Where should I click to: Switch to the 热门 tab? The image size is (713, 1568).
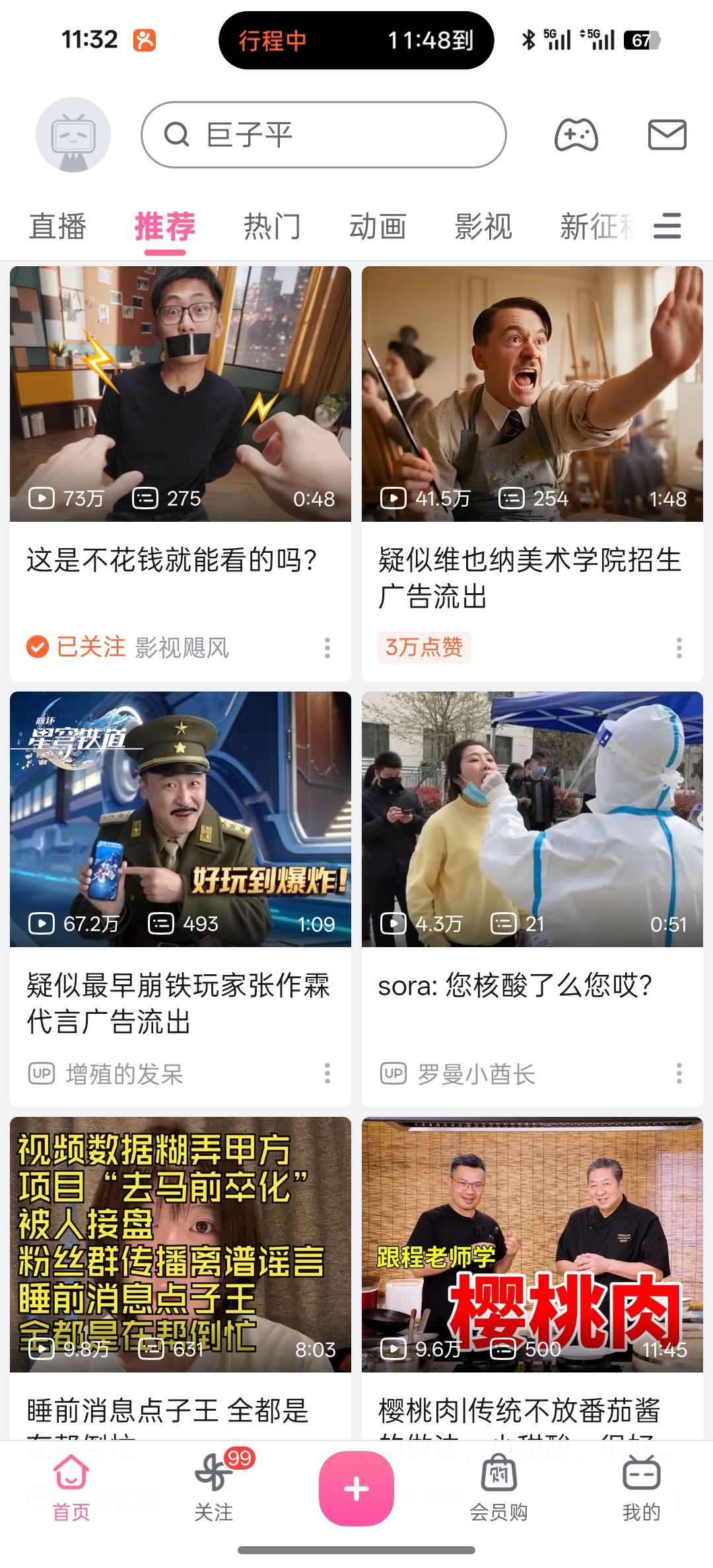click(272, 227)
